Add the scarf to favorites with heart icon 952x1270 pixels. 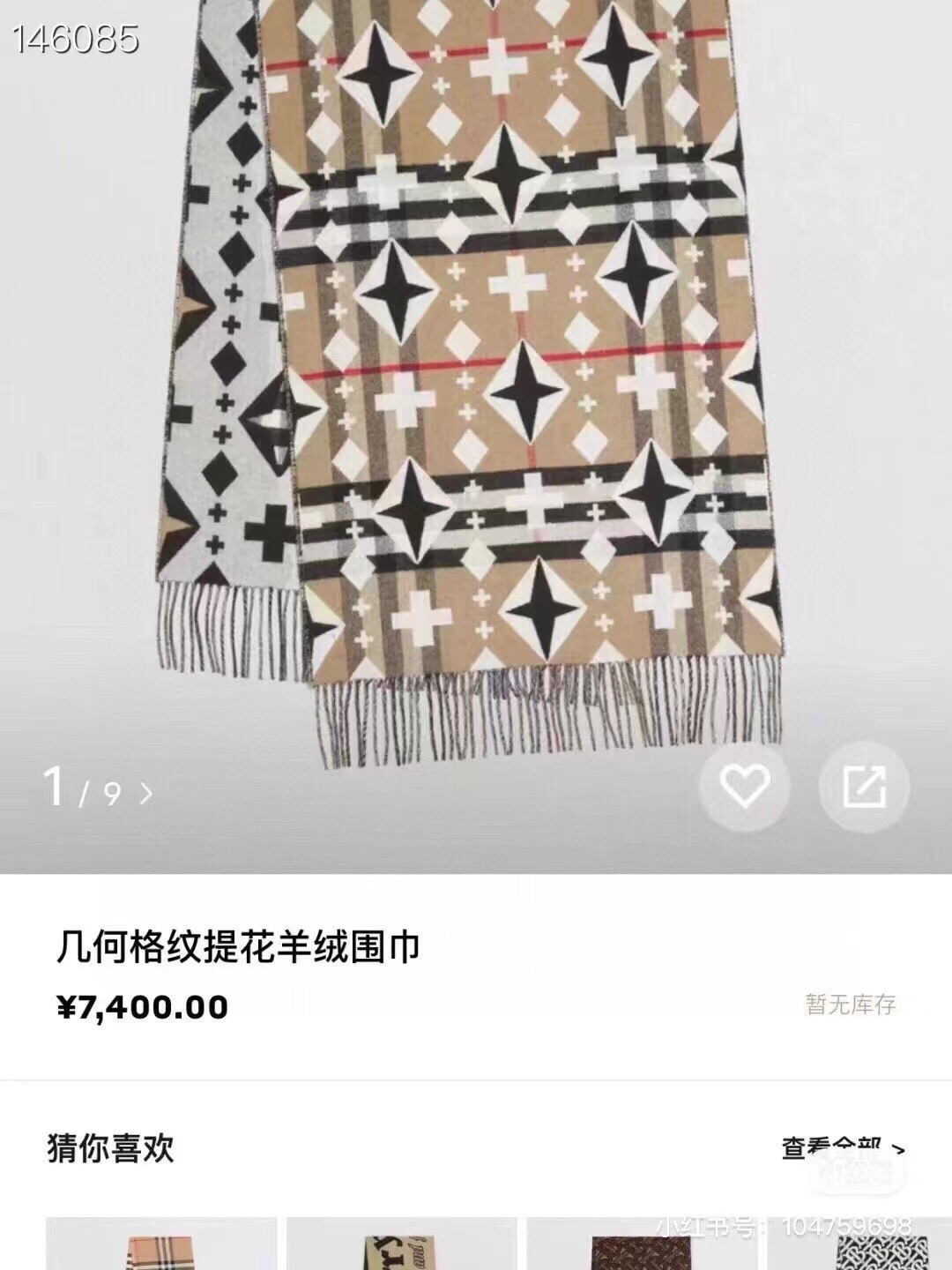click(x=745, y=786)
